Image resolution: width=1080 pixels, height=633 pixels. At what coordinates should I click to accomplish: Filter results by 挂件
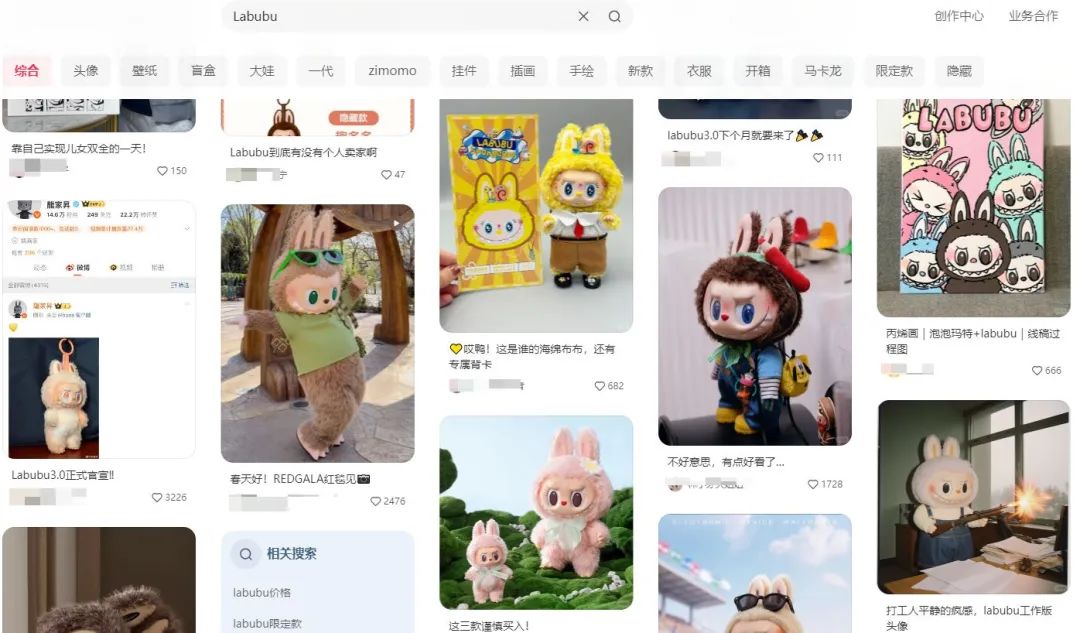coord(464,71)
